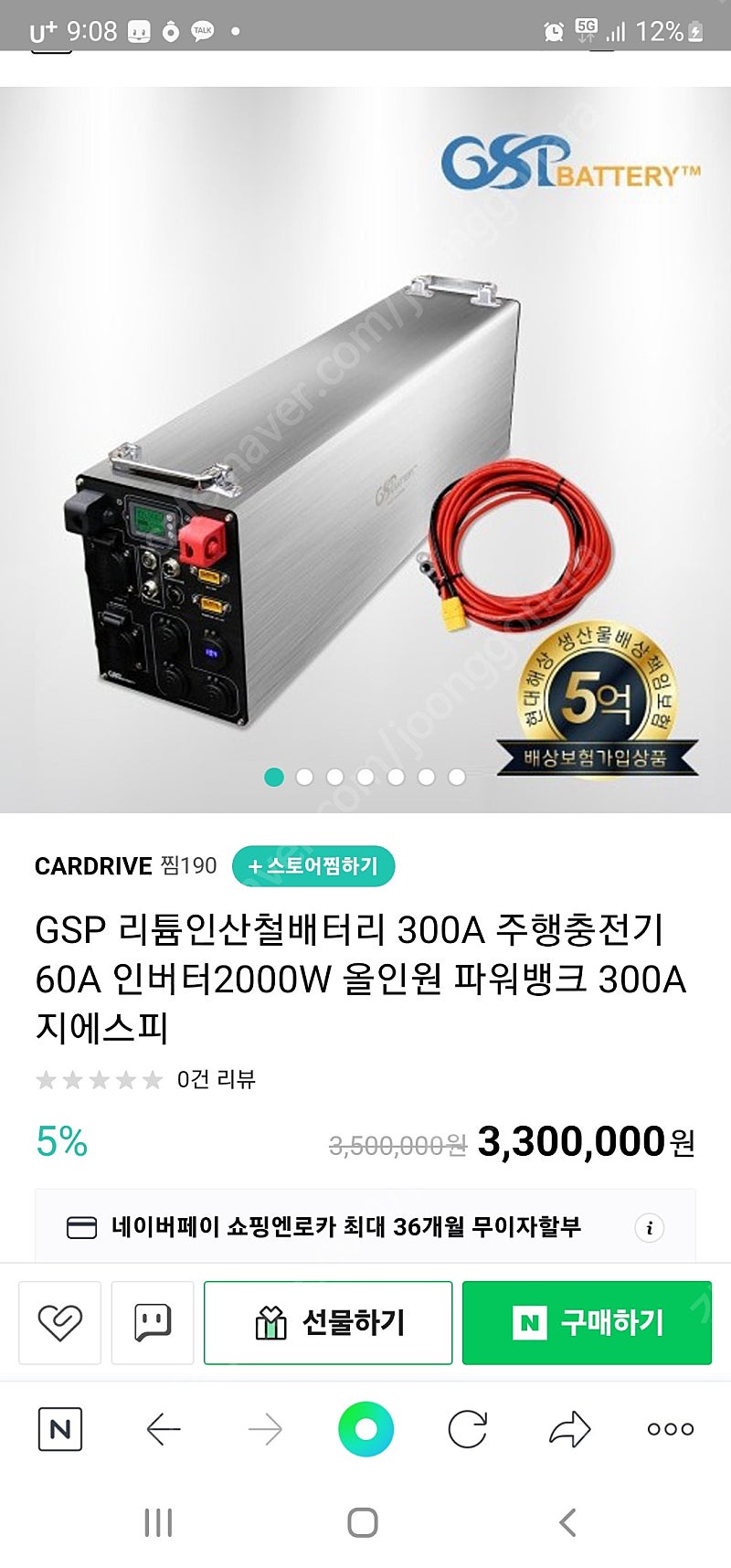Select the second carousel dot under product image
This screenshot has width=731, height=1568.
(304, 779)
